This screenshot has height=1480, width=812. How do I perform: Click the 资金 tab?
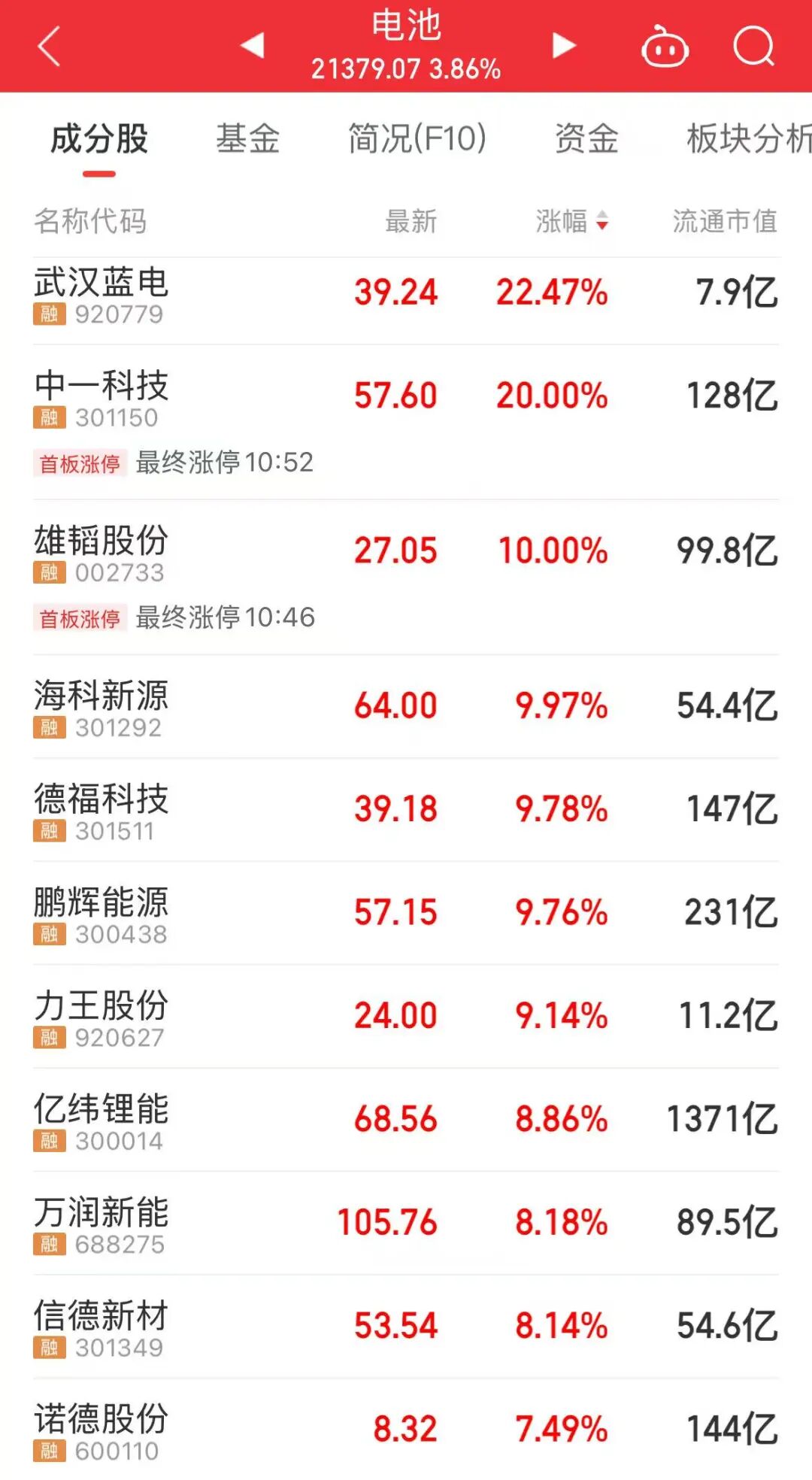coord(585,138)
